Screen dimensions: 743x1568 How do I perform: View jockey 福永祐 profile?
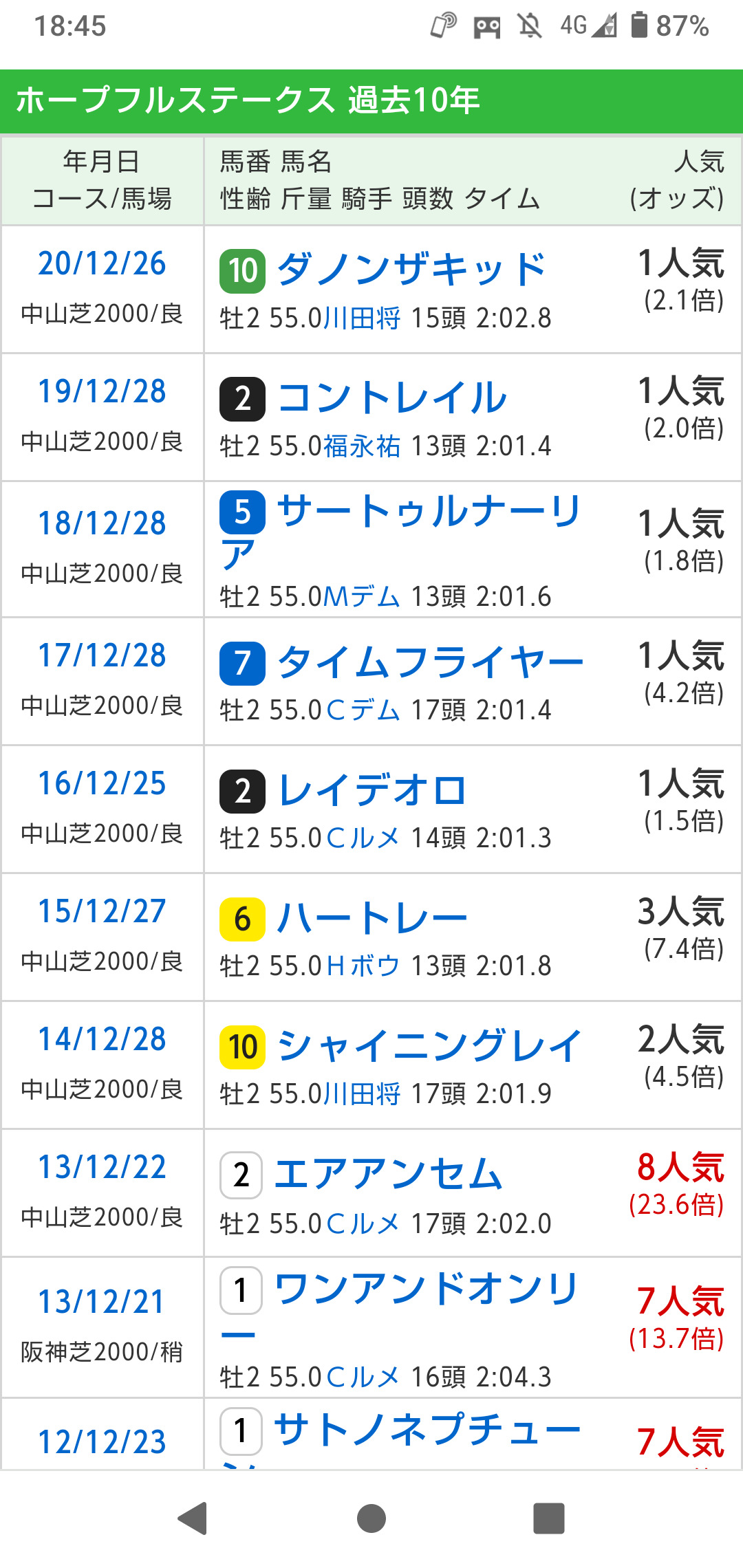(362, 446)
